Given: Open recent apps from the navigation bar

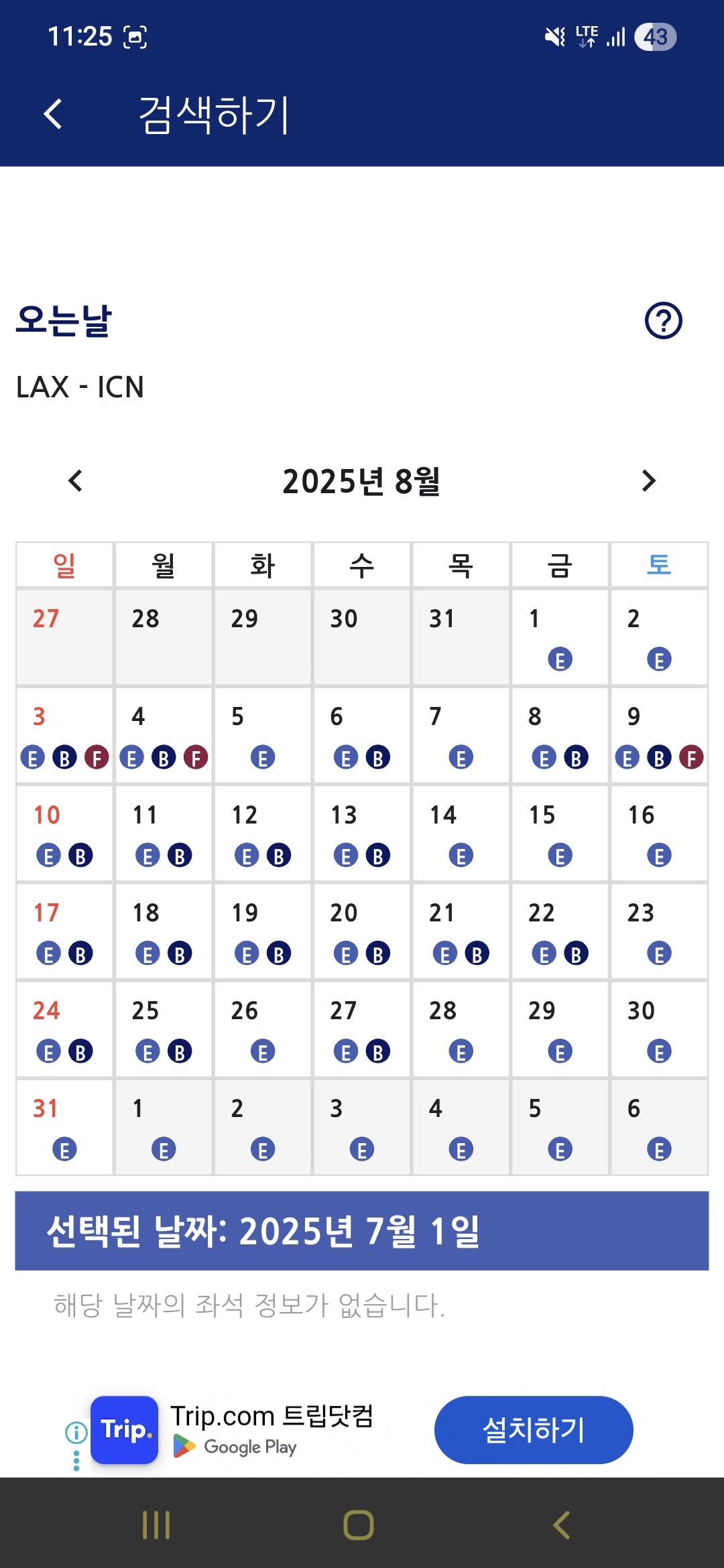Looking at the screenshot, I should coord(156,1524).
